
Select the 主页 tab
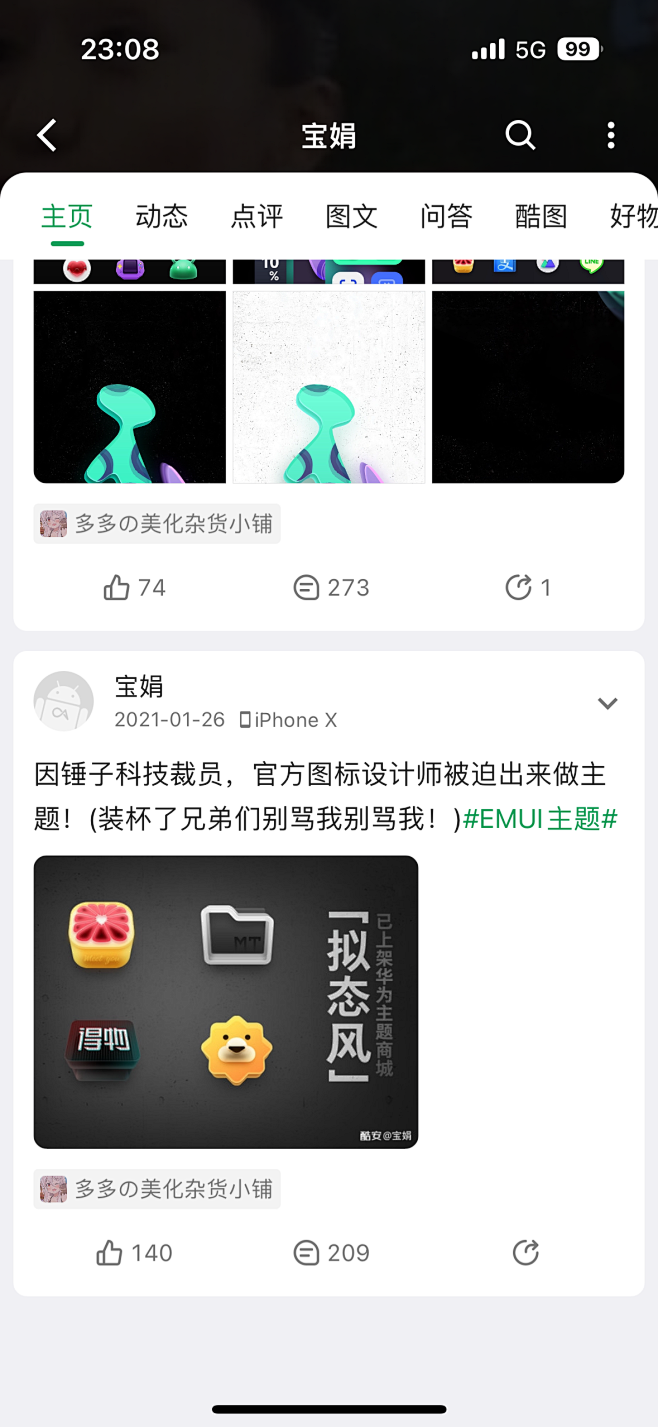coord(67,216)
